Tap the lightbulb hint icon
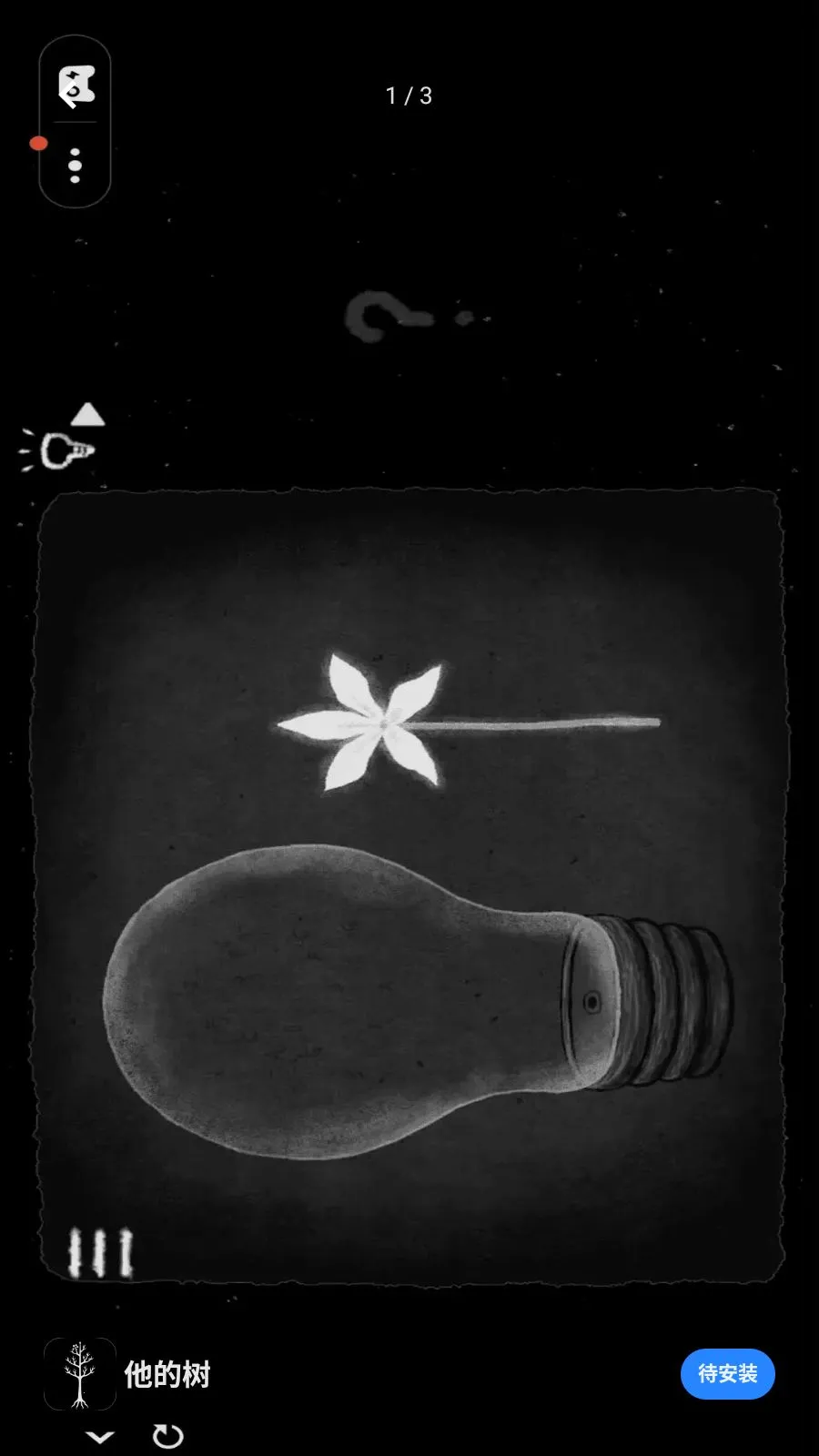 pos(59,450)
